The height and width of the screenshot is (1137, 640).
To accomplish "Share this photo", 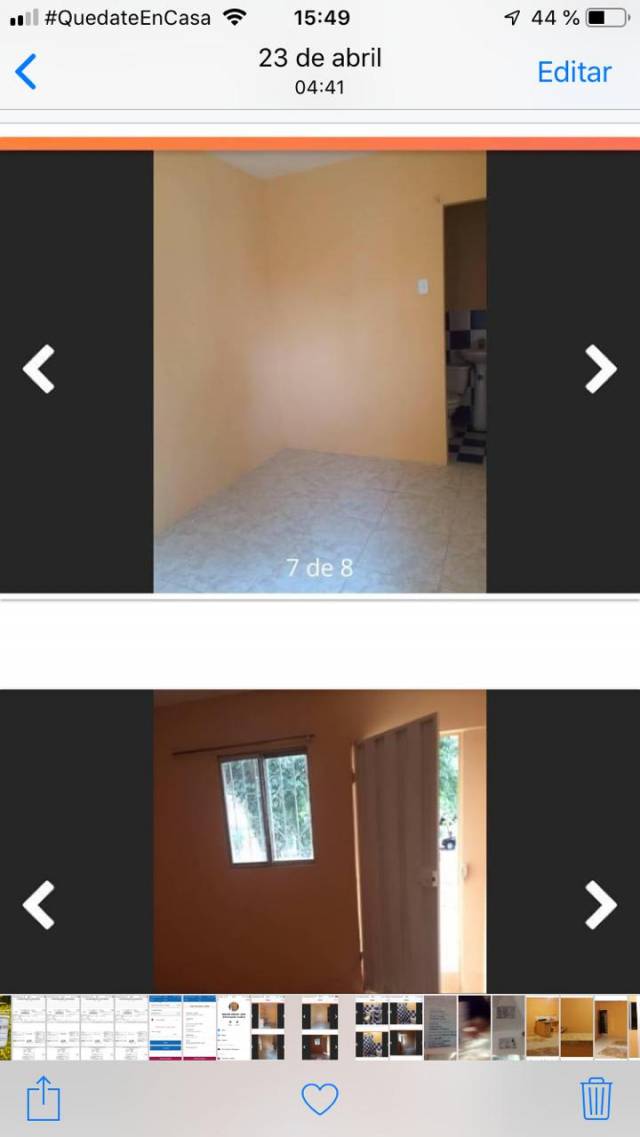I will (x=43, y=1098).
